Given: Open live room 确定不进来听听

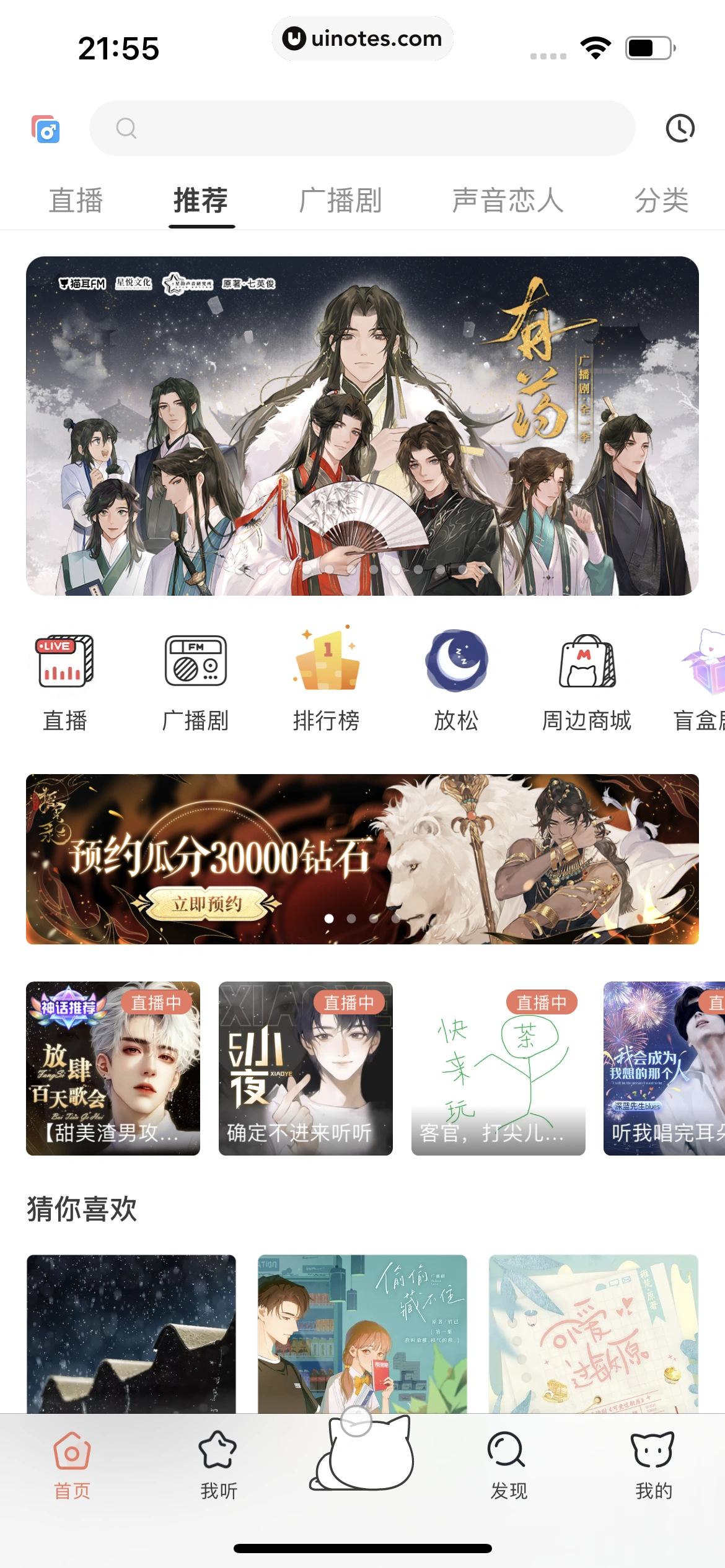Looking at the screenshot, I should click(305, 1068).
